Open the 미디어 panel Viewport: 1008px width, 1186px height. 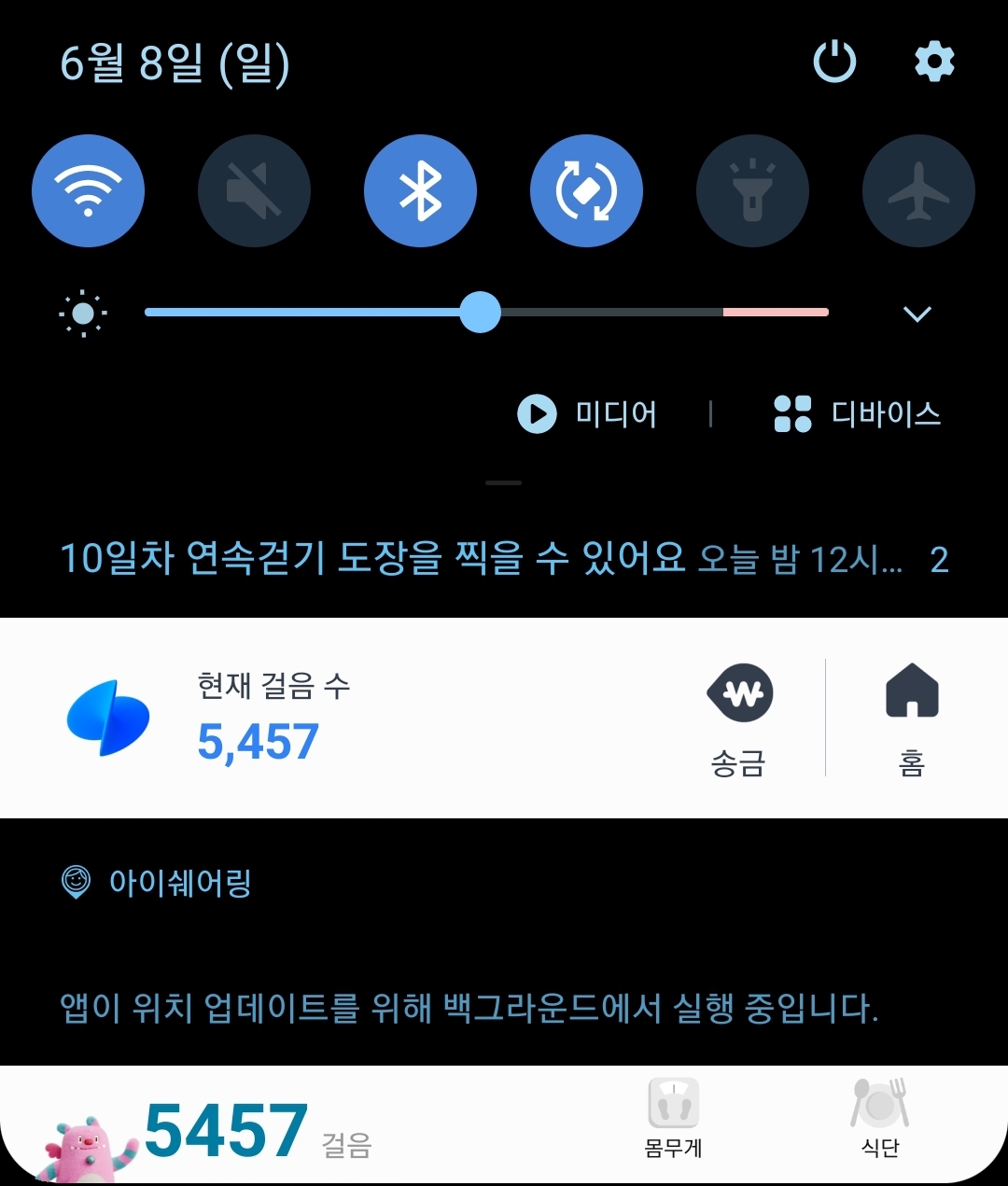[x=588, y=413]
